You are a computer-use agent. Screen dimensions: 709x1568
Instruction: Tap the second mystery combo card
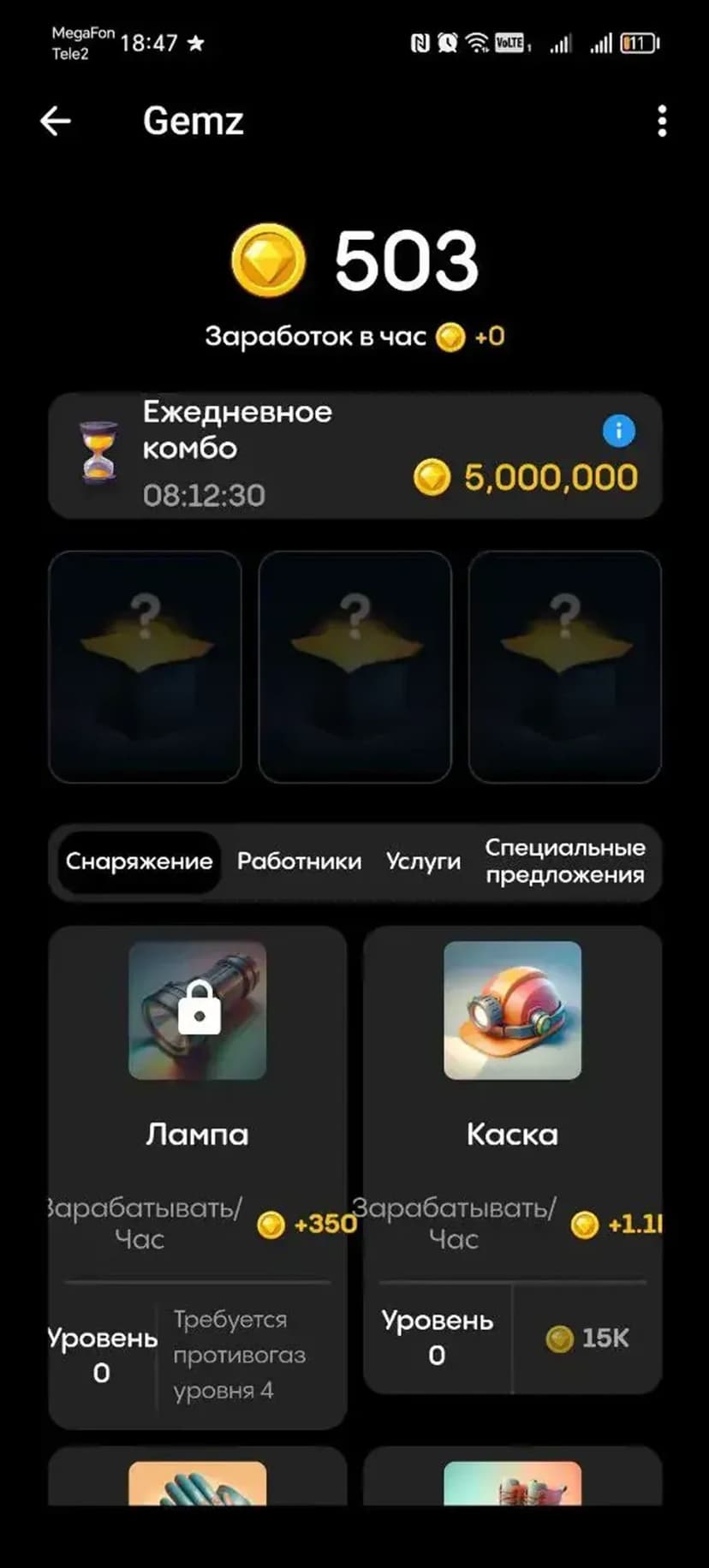point(354,667)
